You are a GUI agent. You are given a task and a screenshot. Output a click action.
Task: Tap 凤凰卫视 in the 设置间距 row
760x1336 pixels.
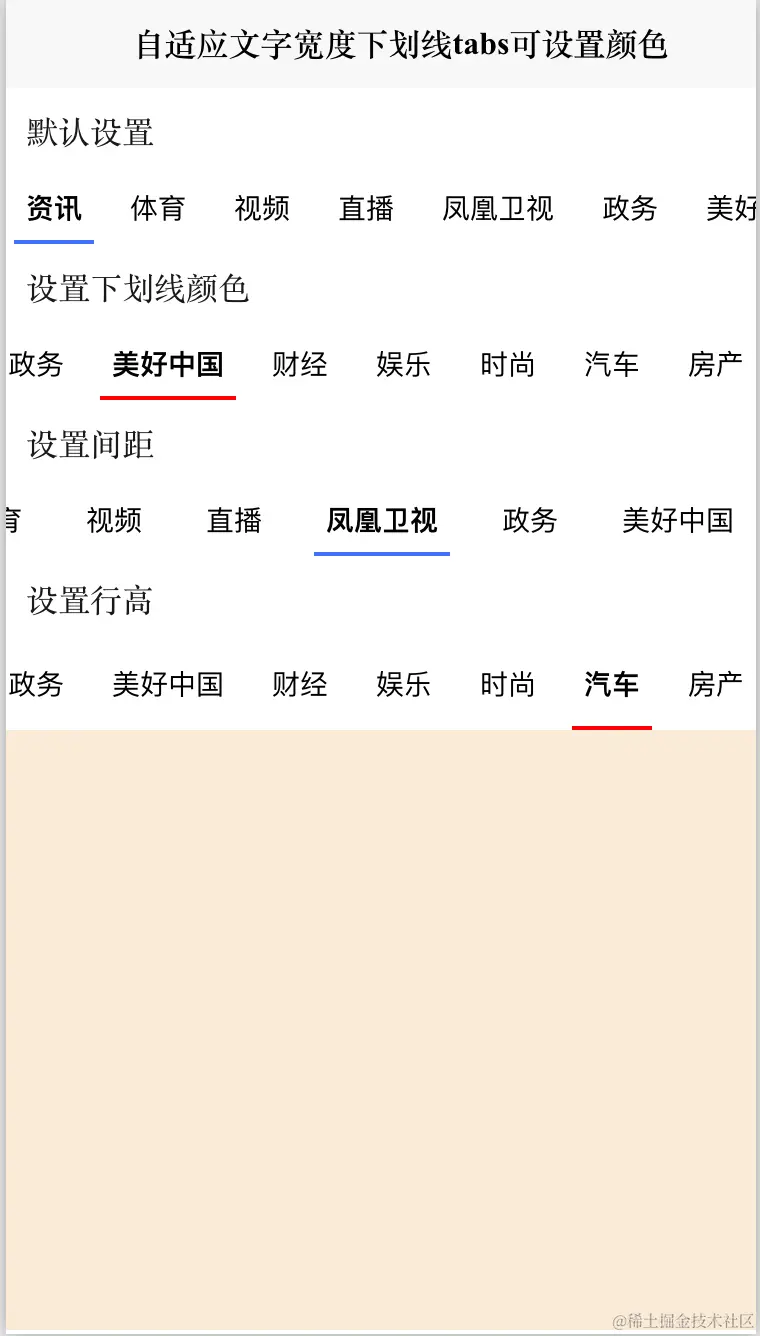tap(382, 521)
